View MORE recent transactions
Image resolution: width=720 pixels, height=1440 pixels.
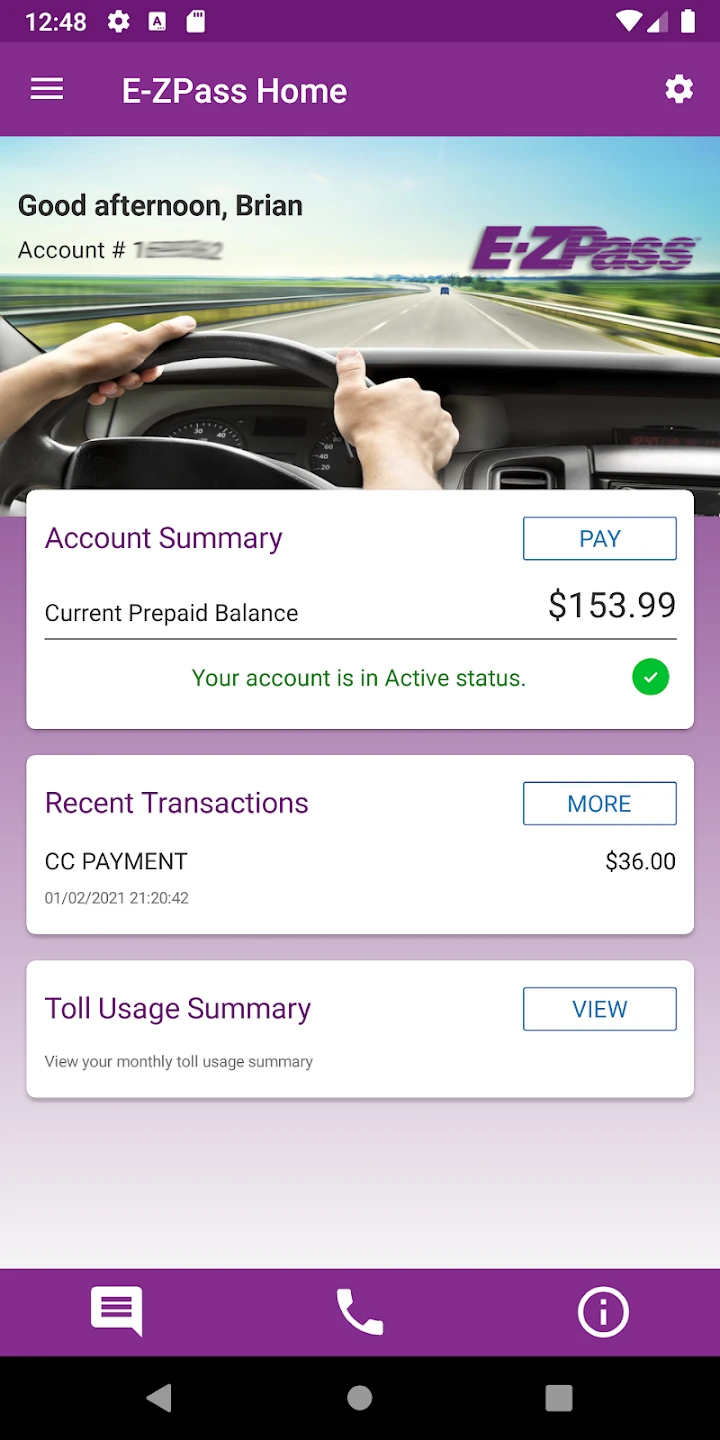click(x=599, y=804)
